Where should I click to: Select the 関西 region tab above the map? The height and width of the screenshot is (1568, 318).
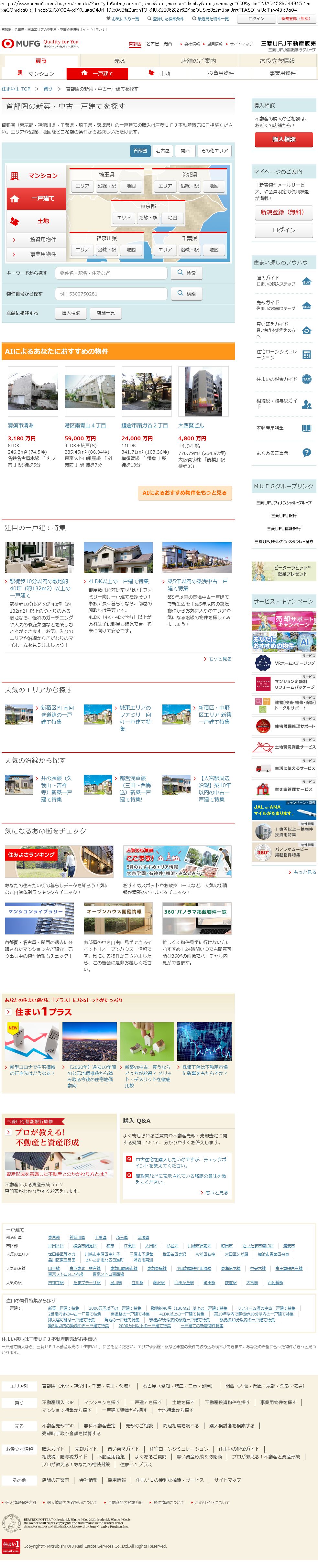tap(185, 150)
